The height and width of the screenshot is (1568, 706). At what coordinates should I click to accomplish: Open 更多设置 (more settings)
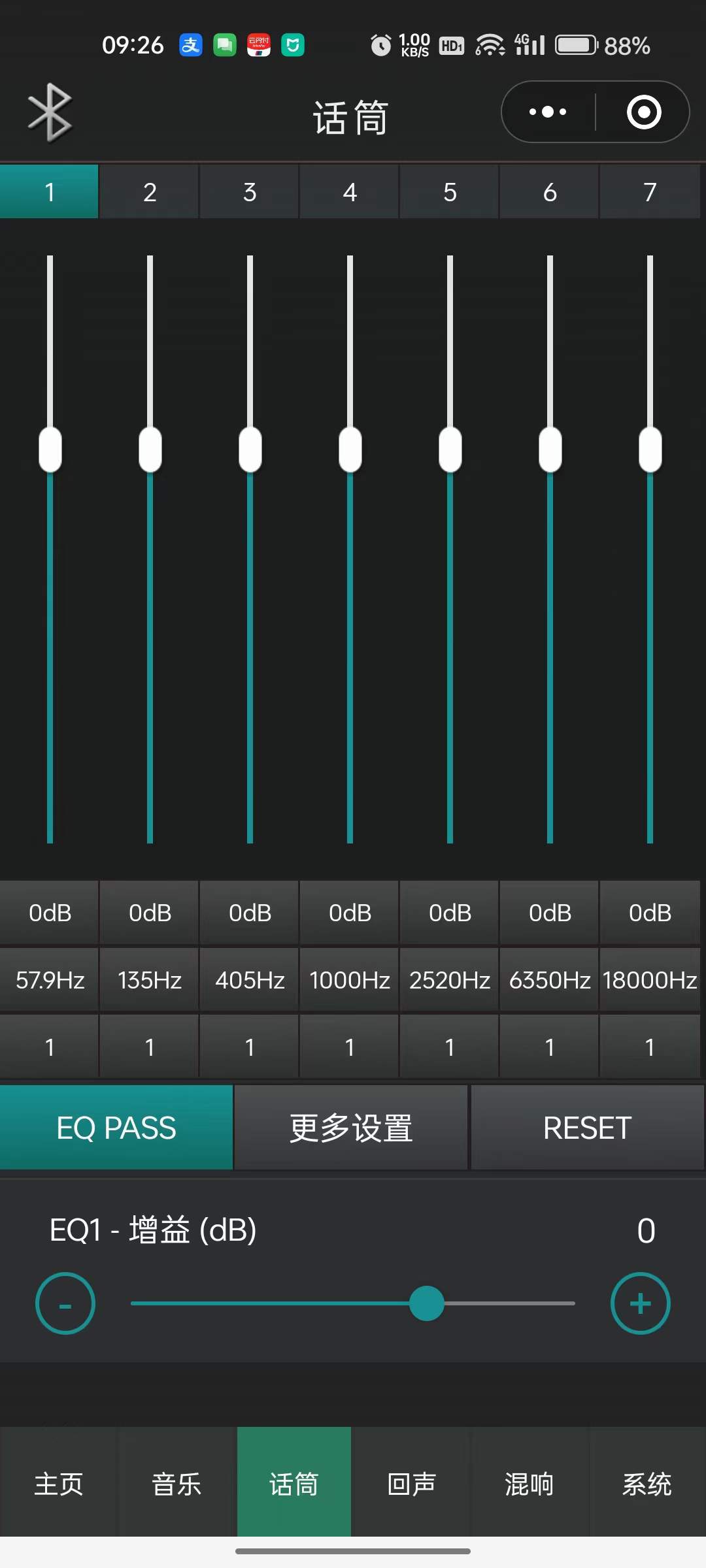click(351, 1127)
